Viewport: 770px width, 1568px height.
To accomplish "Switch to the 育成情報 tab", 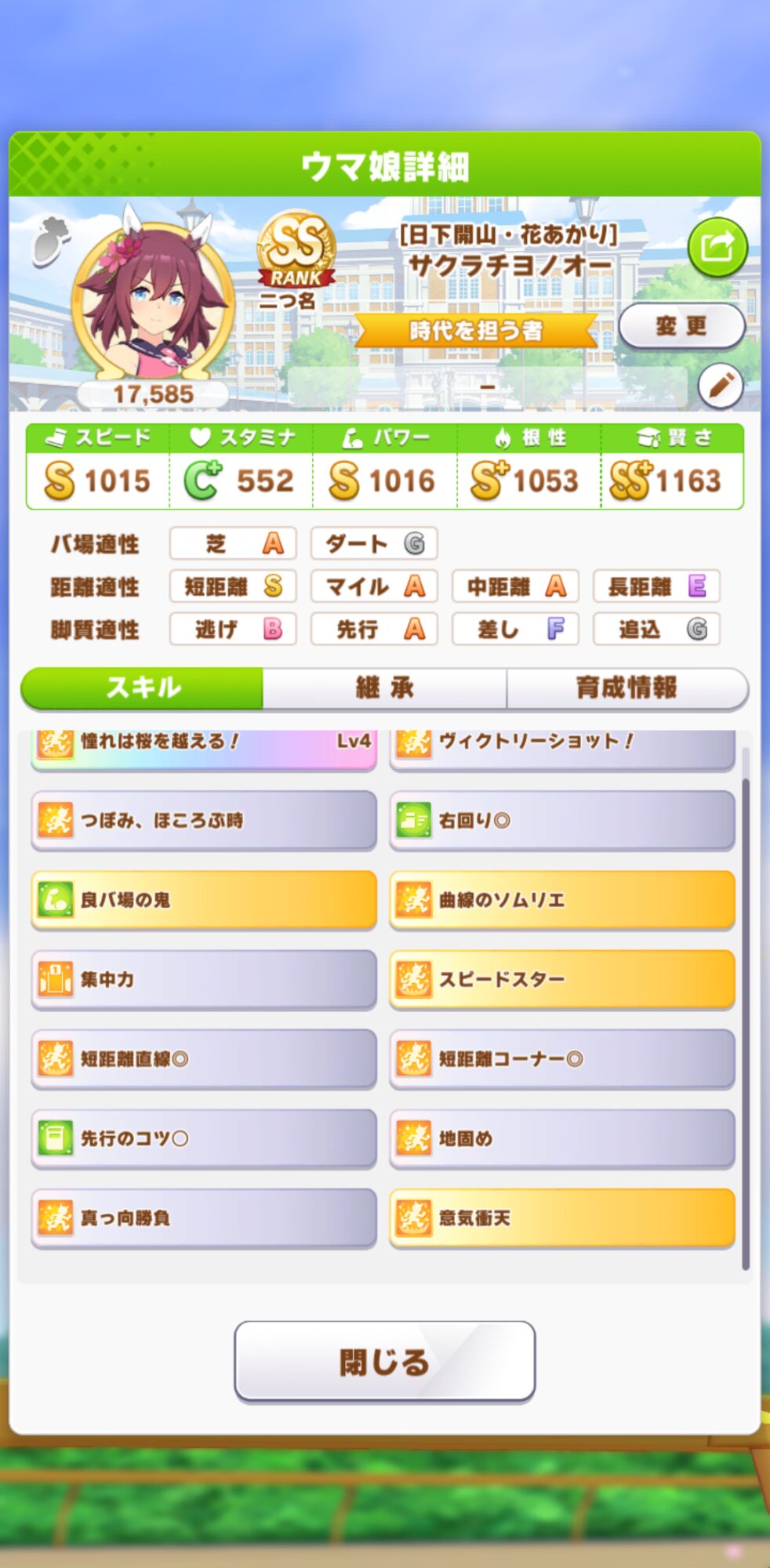I will [627, 688].
